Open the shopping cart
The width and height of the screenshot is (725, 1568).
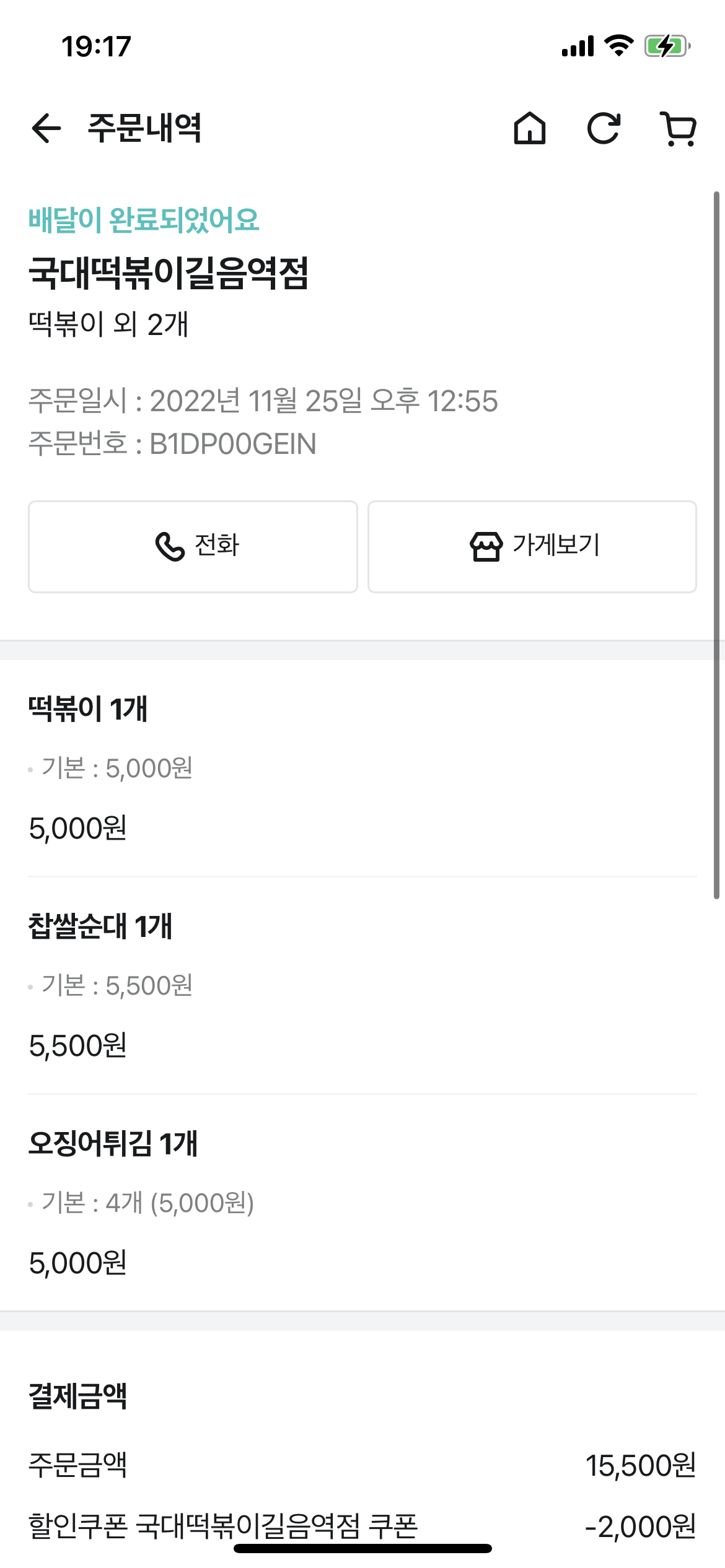679,129
